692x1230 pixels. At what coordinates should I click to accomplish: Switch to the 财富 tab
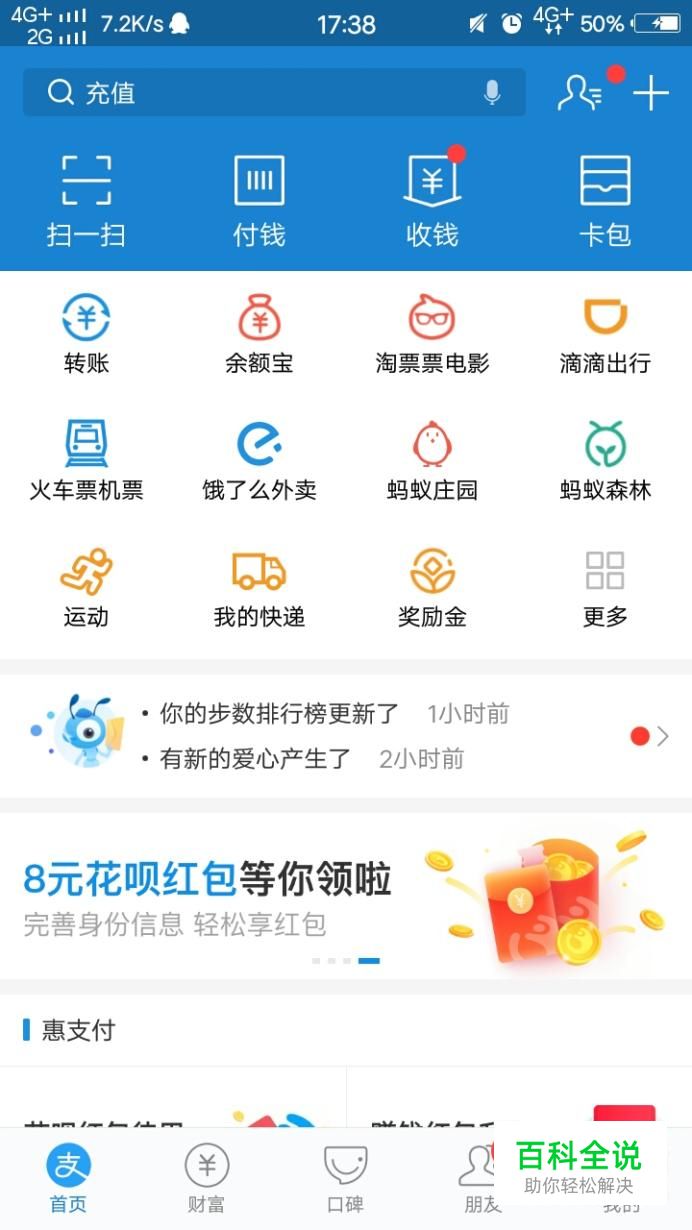[x=207, y=1178]
